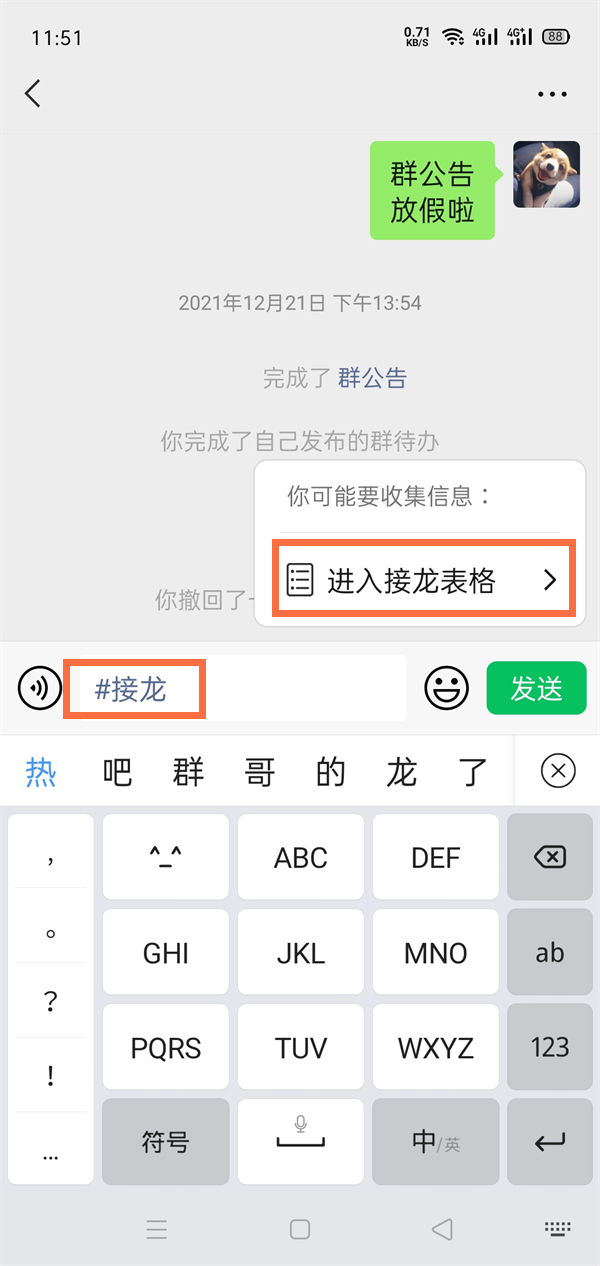This screenshot has height=1266, width=600.
Task: Open the 符号 symbols keyboard
Action: pyautogui.click(x=165, y=1141)
